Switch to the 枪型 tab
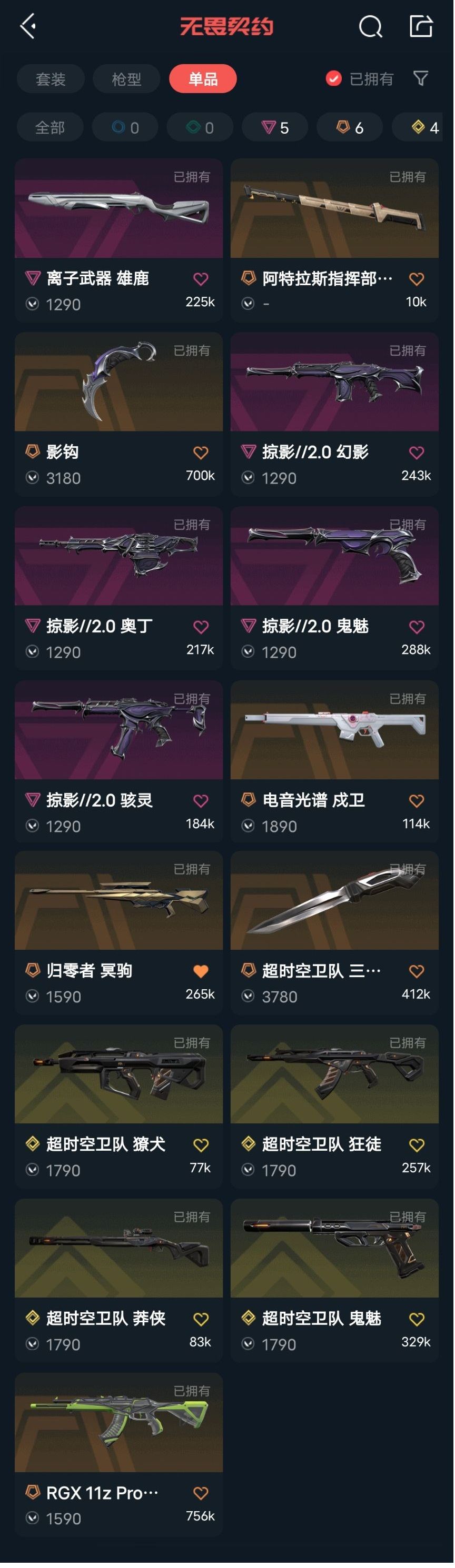455x1568 pixels. pyautogui.click(x=127, y=79)
